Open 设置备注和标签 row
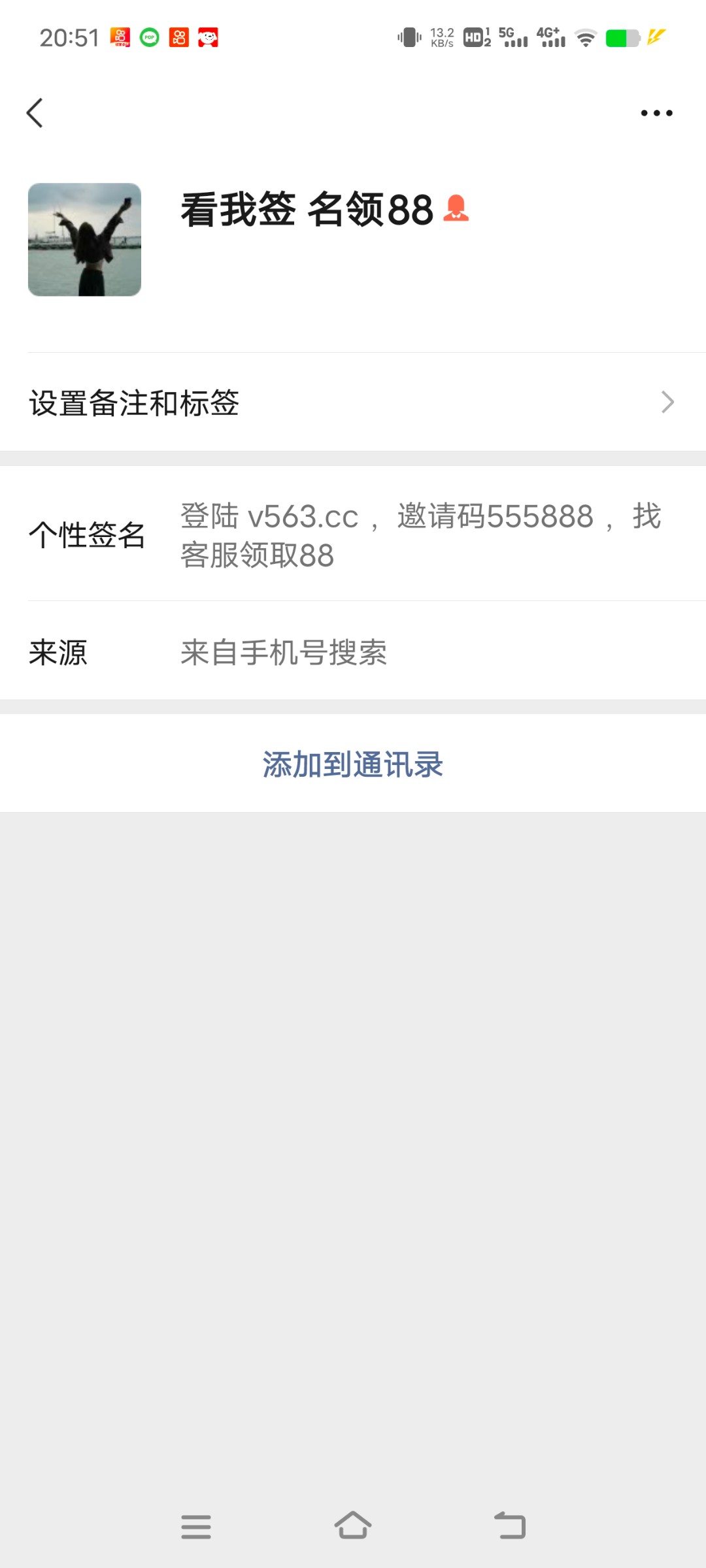The image size is (706, 1568). tap(353, 402)
